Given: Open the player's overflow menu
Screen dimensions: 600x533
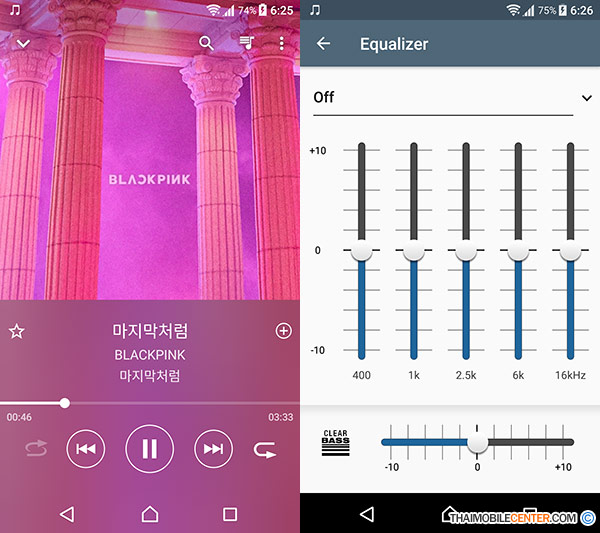Looking at the screenshot, I should pyautogui.click(x=282, y=43).
